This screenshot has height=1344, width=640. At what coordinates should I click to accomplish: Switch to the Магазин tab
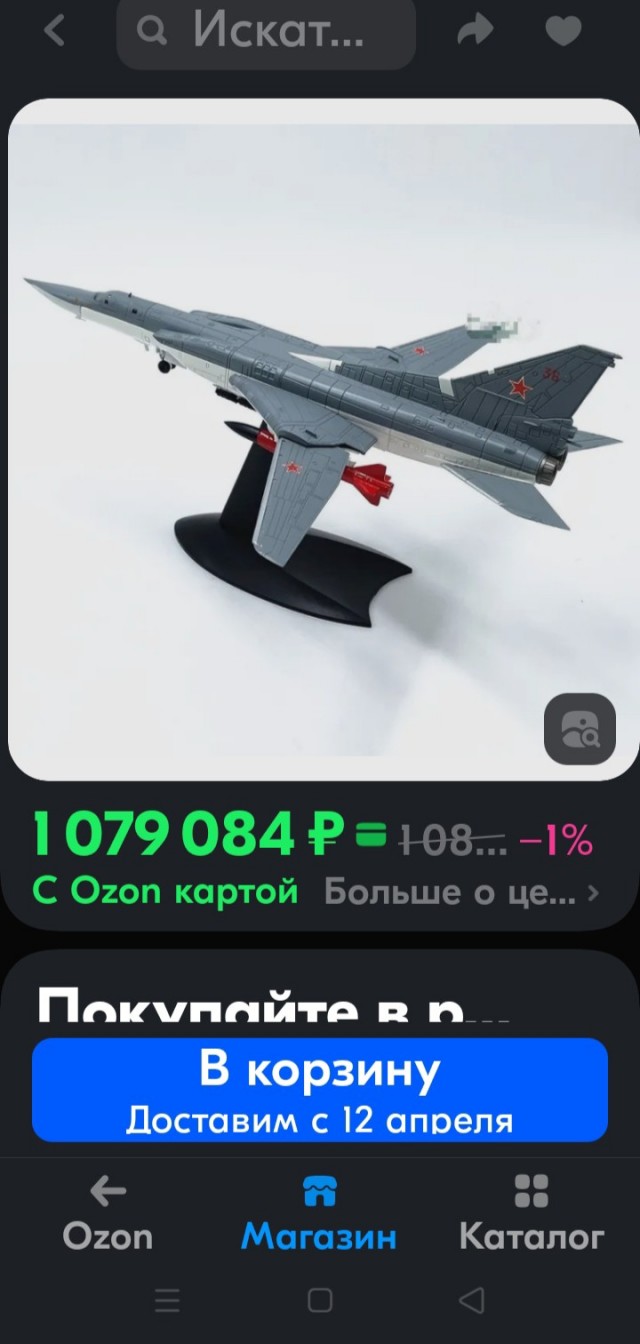pyautogui.click(x=319, y=1213)
